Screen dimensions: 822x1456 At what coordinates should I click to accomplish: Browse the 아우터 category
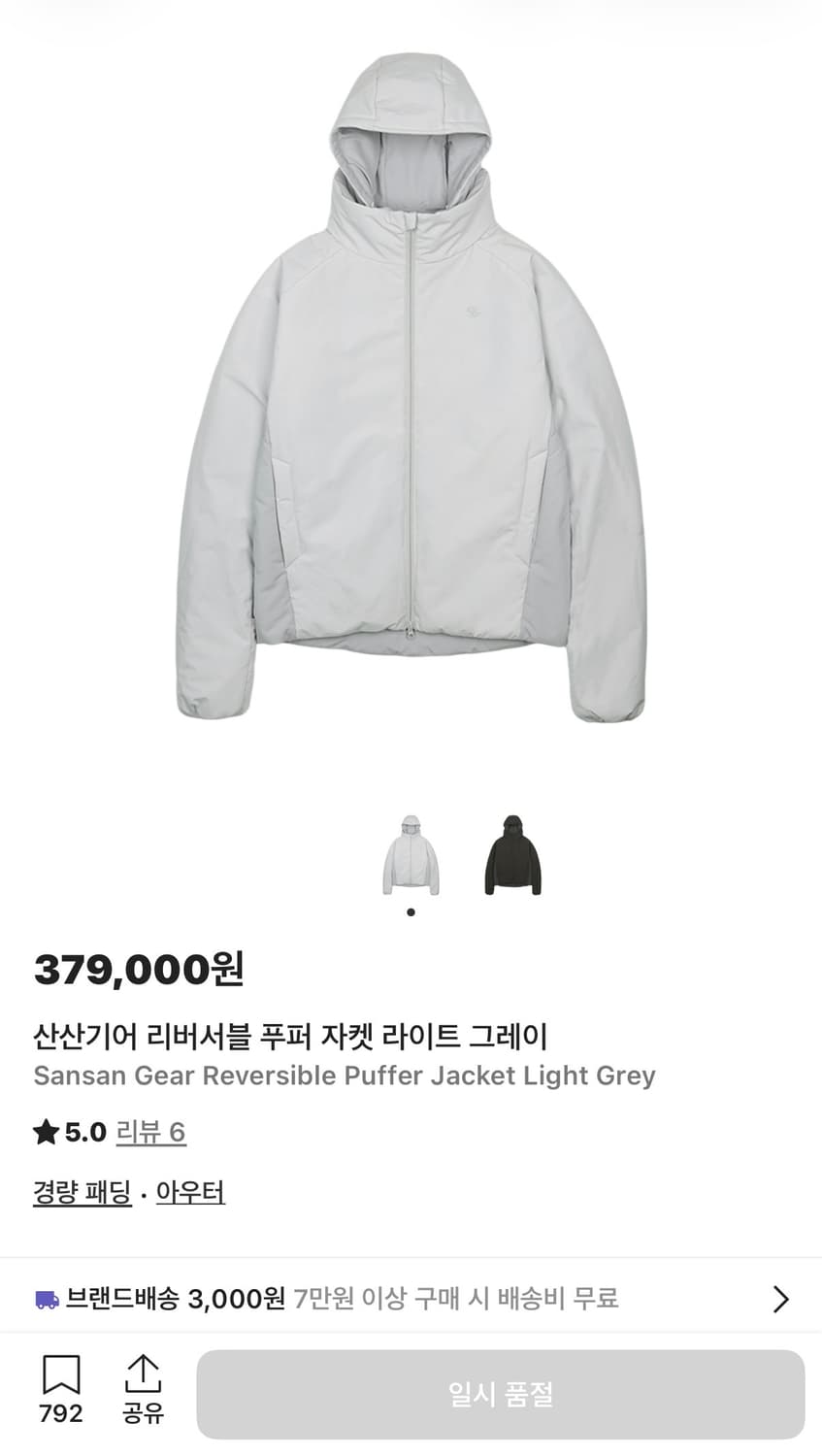click(190, 1192)
